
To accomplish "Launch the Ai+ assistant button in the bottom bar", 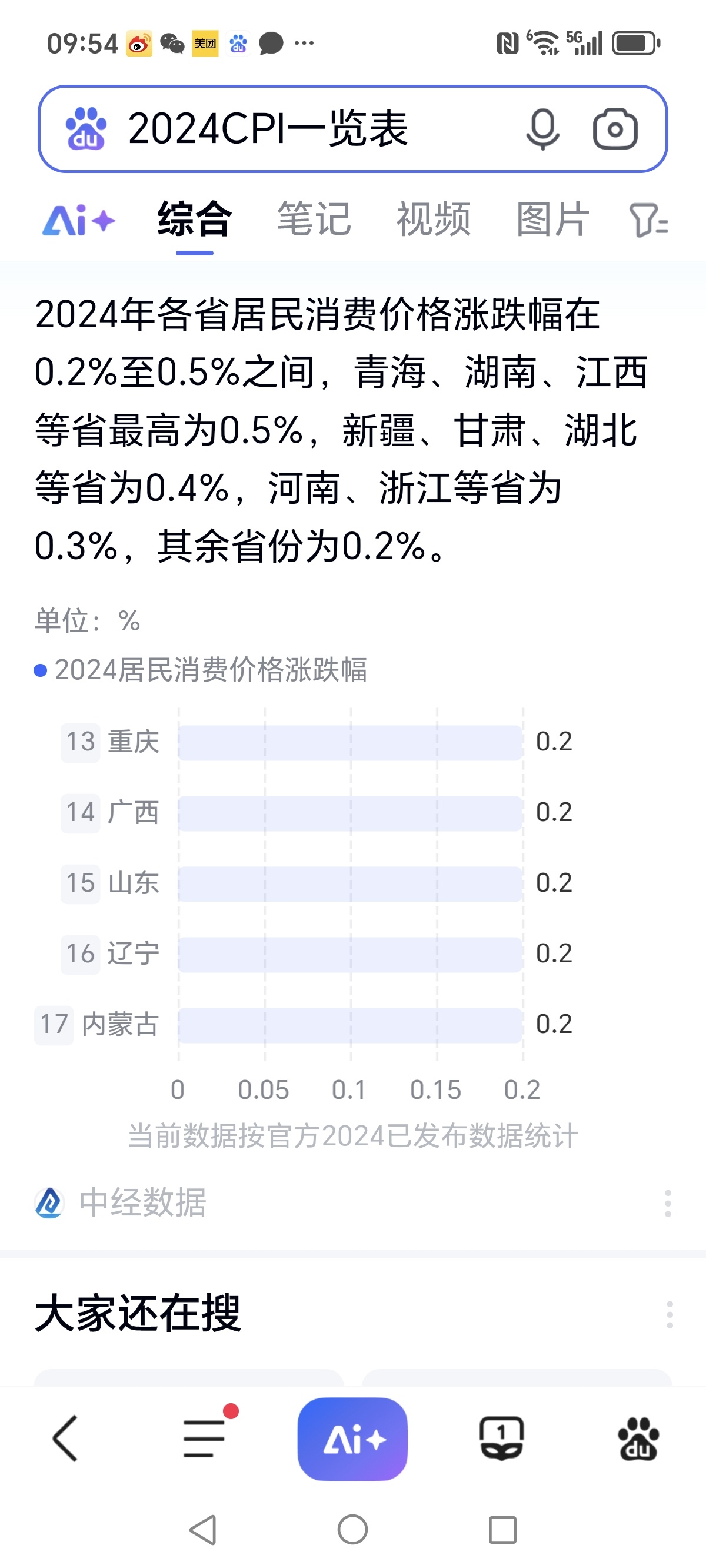I will (x=352, y=1439).
